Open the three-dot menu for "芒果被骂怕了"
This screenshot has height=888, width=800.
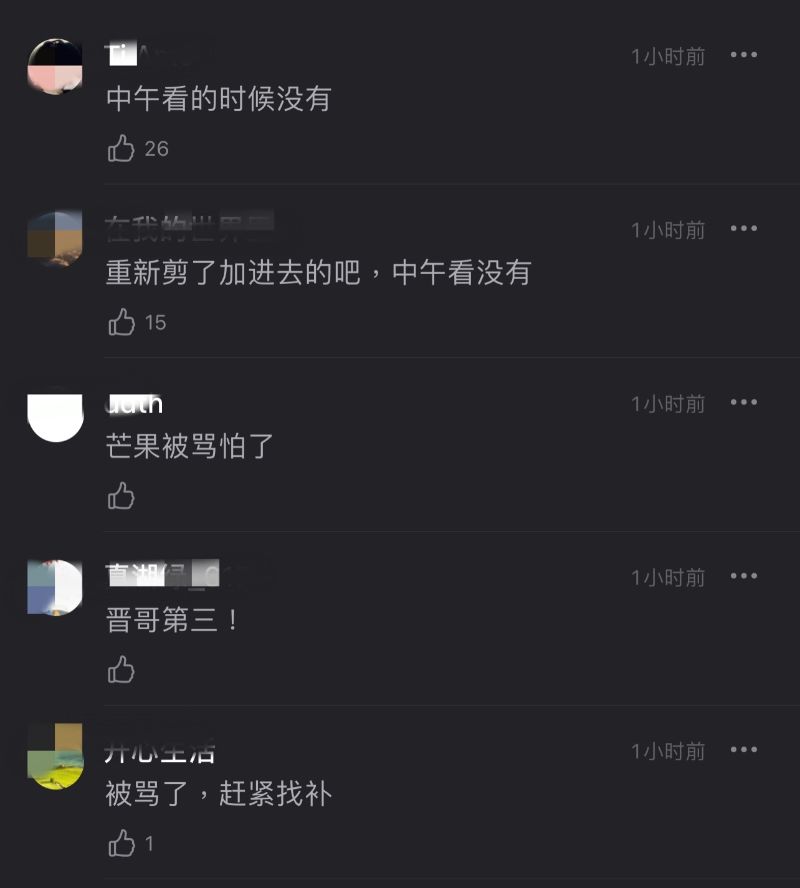[x=744, y=402]
